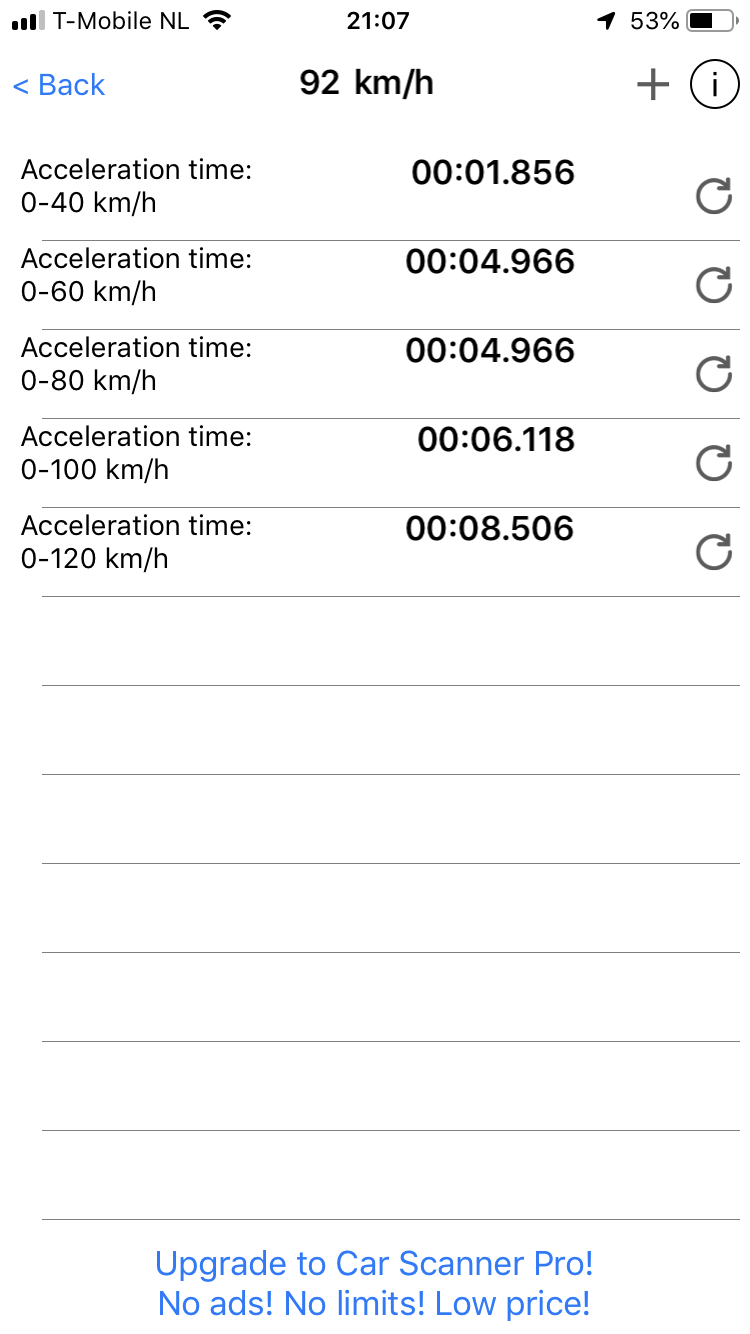Viewport: 750px width, 1334px height.
Task: Reset the 0-60 km/h acceleration time
Action: 714,286
